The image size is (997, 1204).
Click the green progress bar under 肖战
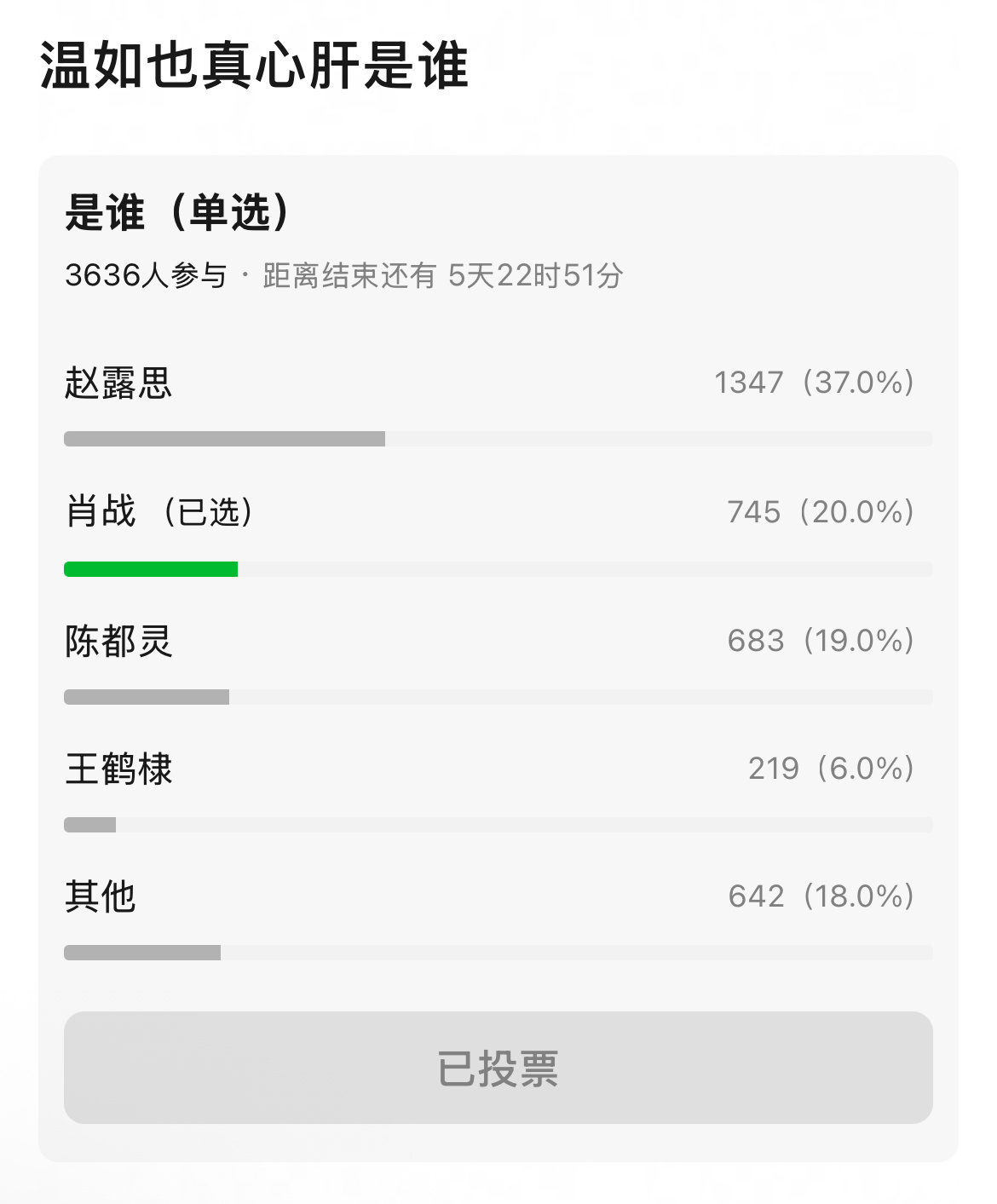pos(152,568)
